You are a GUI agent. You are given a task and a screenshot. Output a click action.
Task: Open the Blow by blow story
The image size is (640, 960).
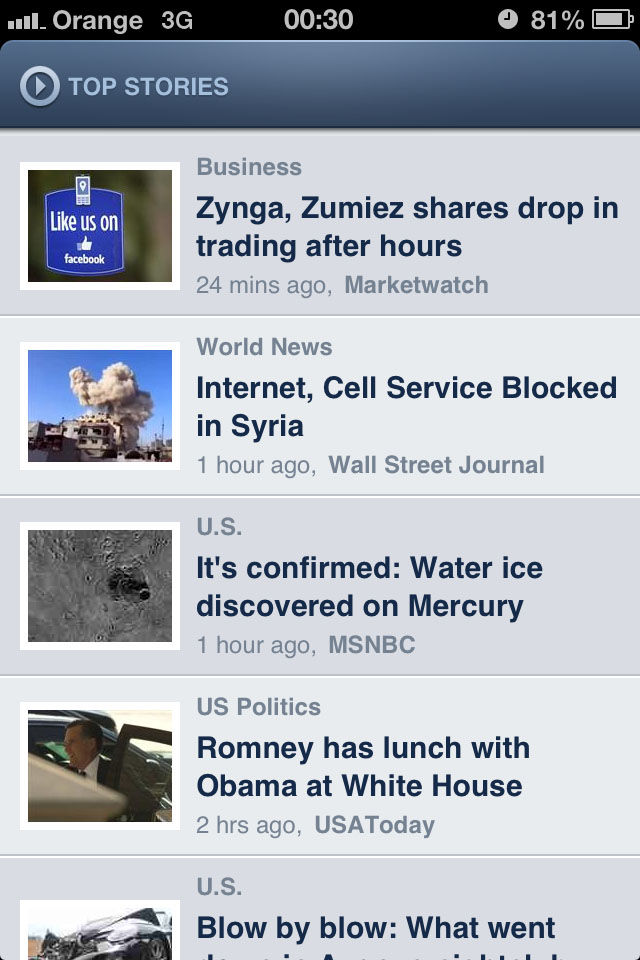click(x=376, y=927)
